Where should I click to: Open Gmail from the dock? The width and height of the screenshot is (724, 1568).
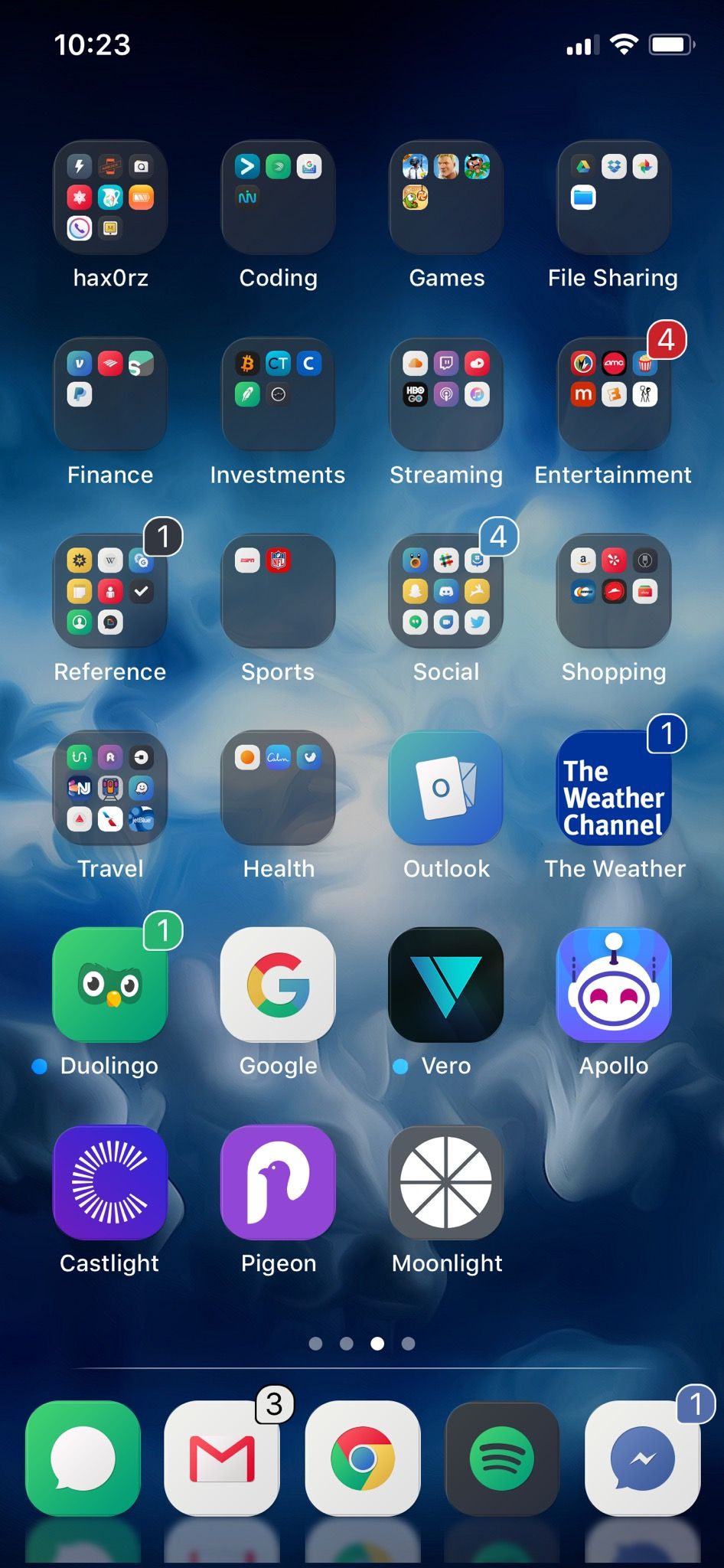point(222,1459)
